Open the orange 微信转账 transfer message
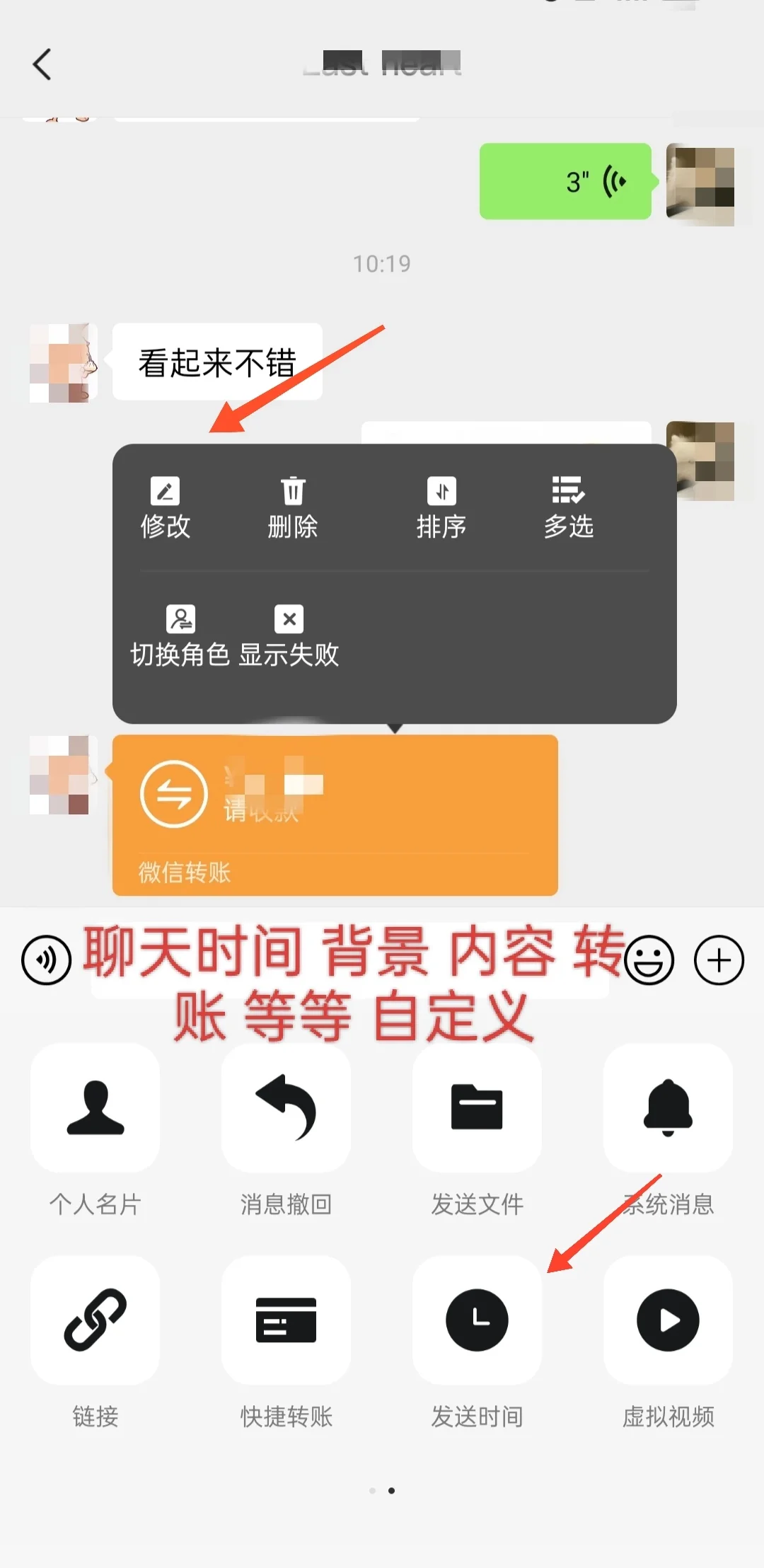 pos(335,814)
